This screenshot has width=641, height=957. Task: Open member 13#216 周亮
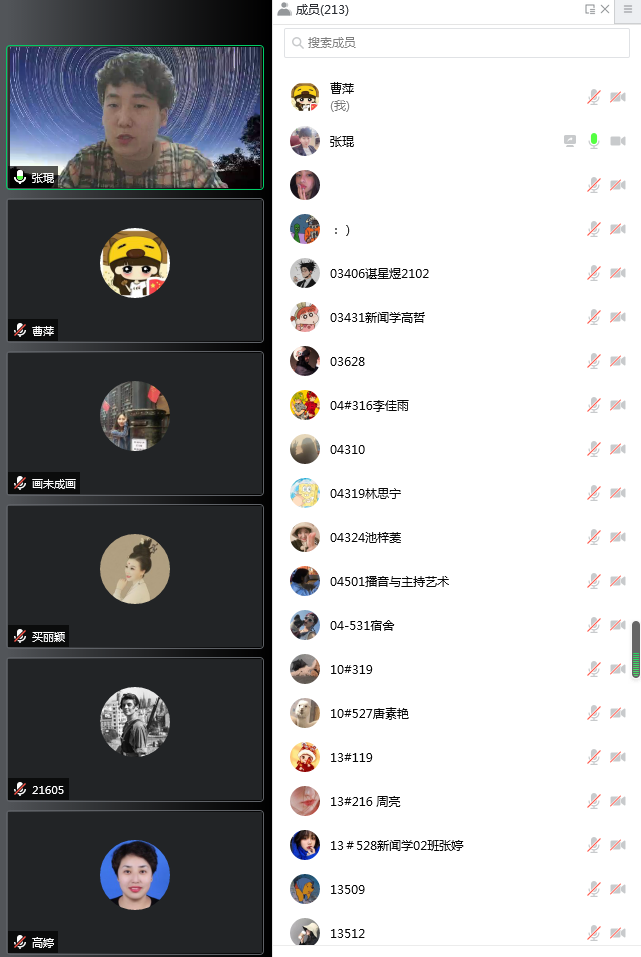[365, 802]
